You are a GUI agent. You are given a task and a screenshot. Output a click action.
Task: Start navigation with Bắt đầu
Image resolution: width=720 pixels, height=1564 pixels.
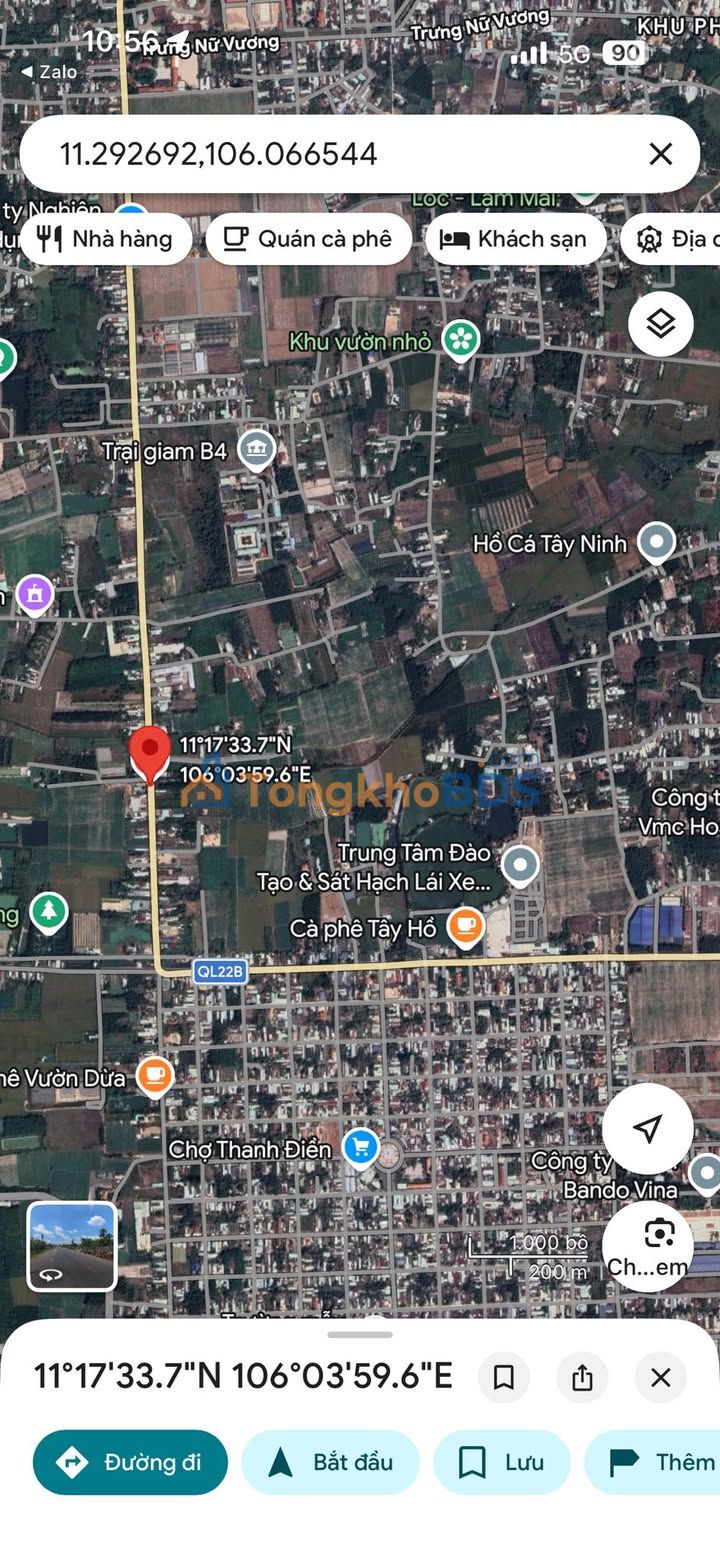[330, 1462]
